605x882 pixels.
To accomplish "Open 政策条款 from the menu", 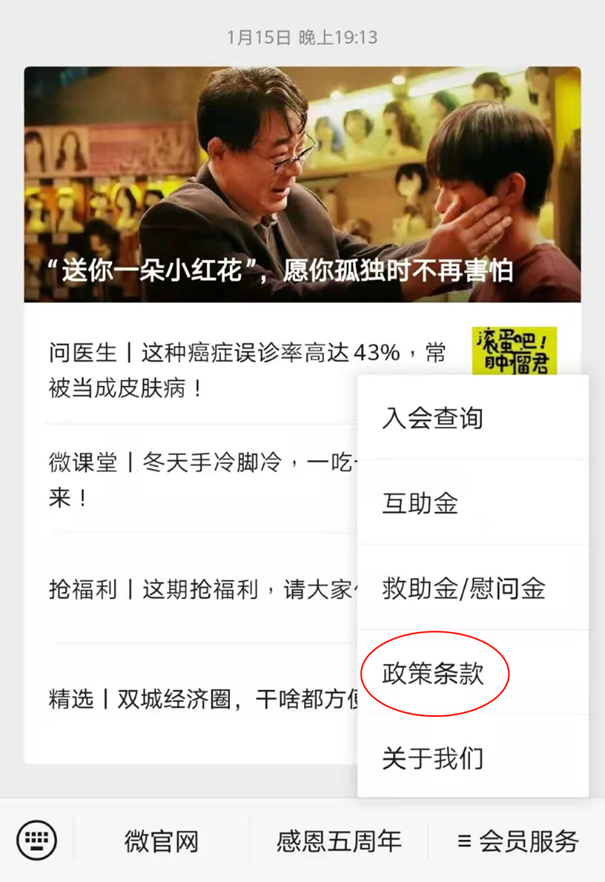I will 433,673.
